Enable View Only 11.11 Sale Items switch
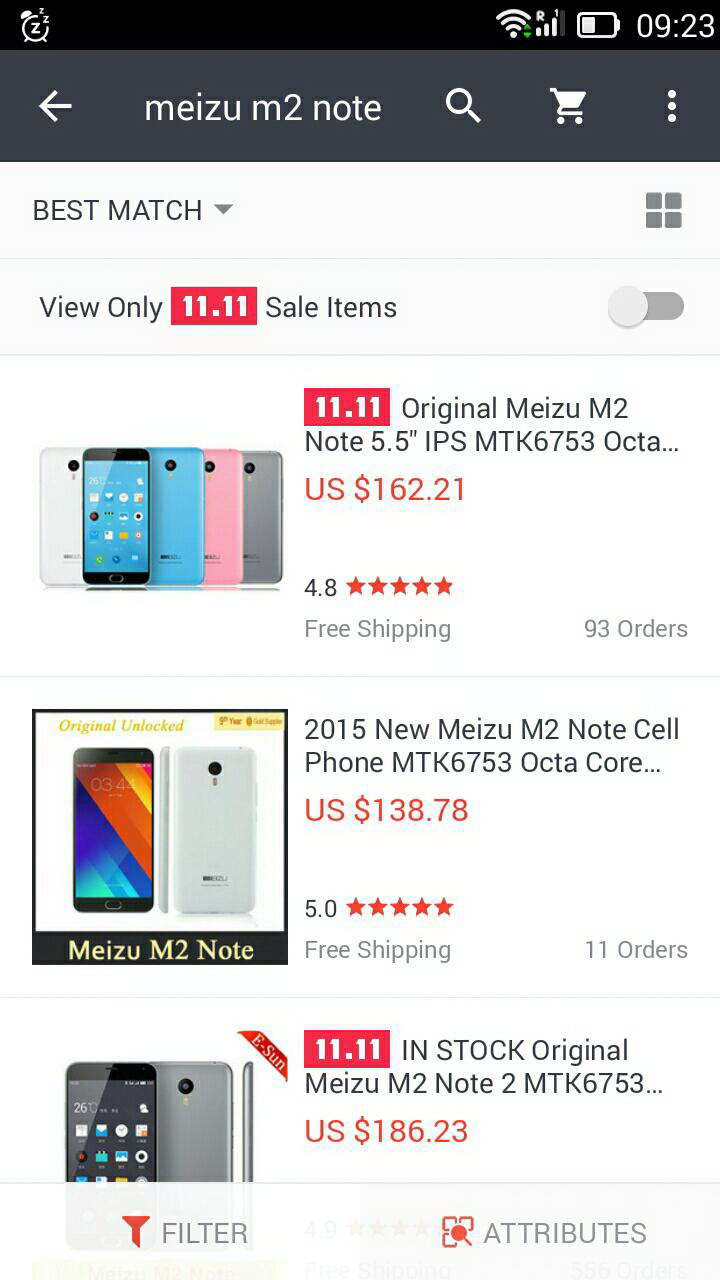The image size is (720, 1280). pyautogui.click(x=646, y=307)
